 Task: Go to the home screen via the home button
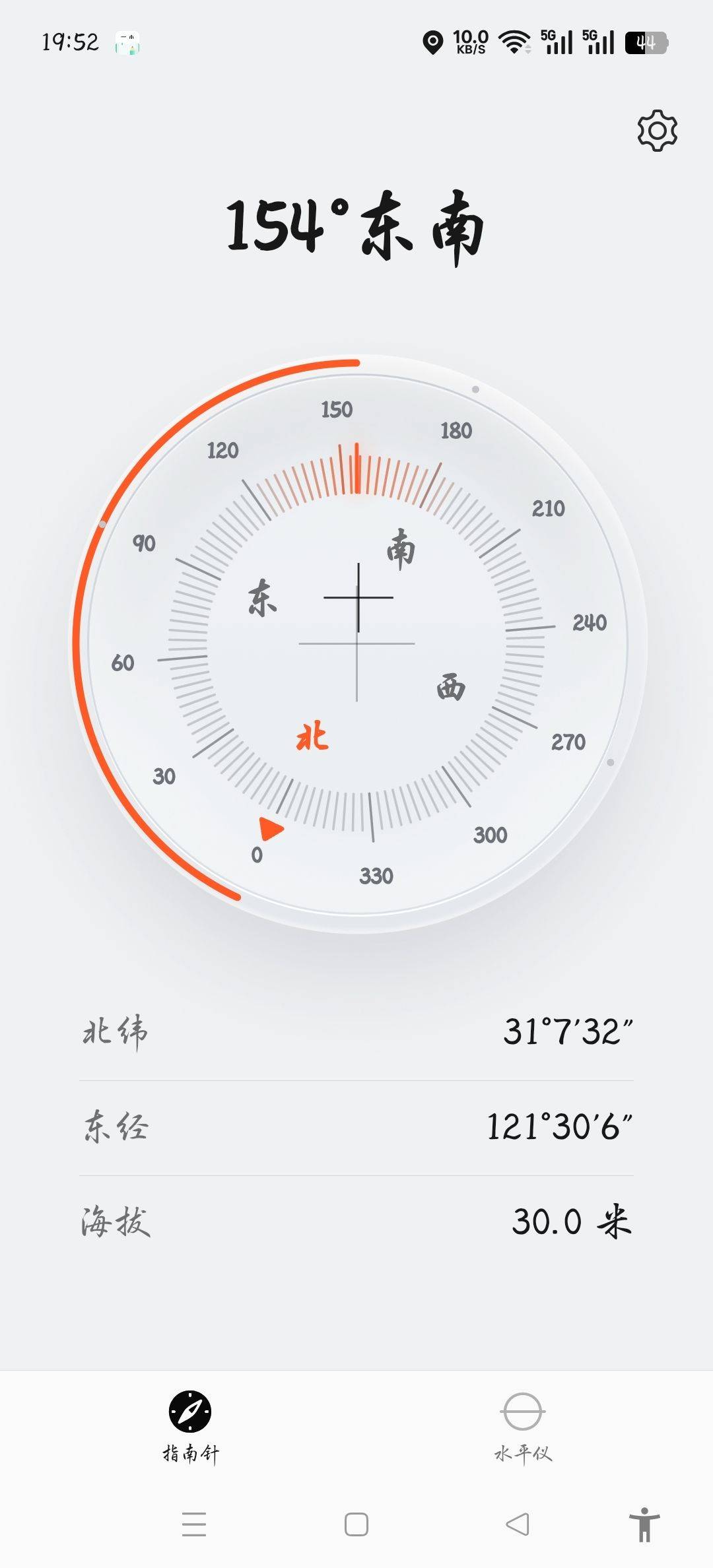tap(356, 1524)
